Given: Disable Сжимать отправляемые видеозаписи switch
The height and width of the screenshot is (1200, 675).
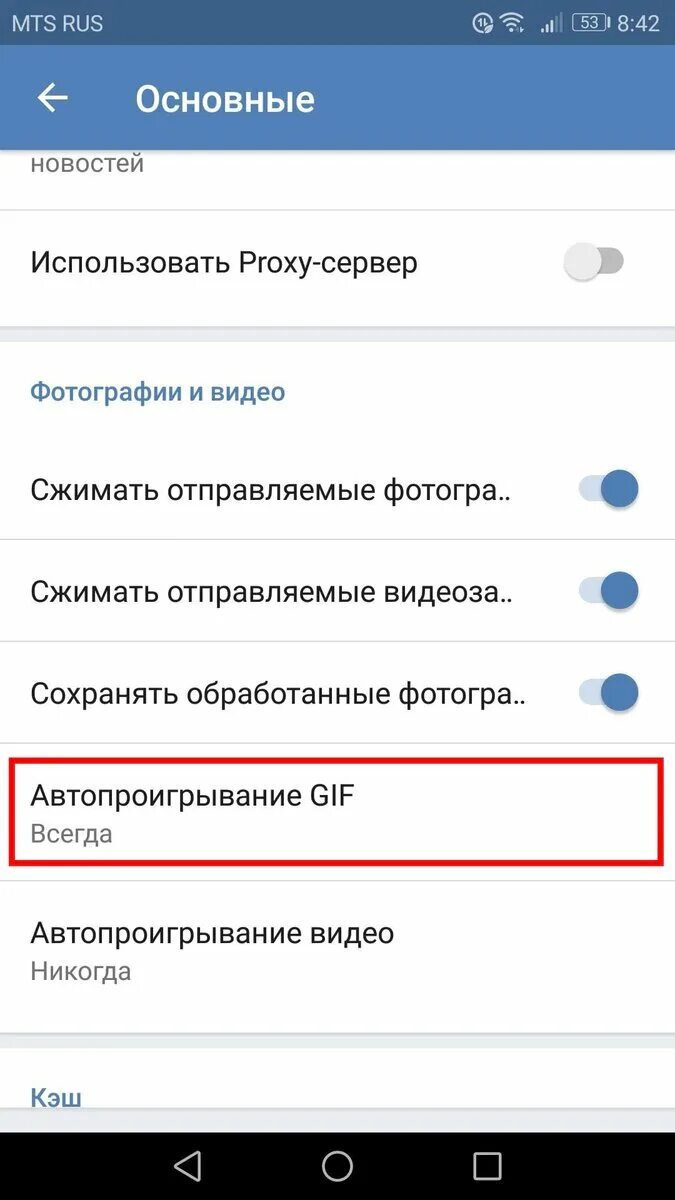Looking at the screenshot, I should tap(608, 591).
